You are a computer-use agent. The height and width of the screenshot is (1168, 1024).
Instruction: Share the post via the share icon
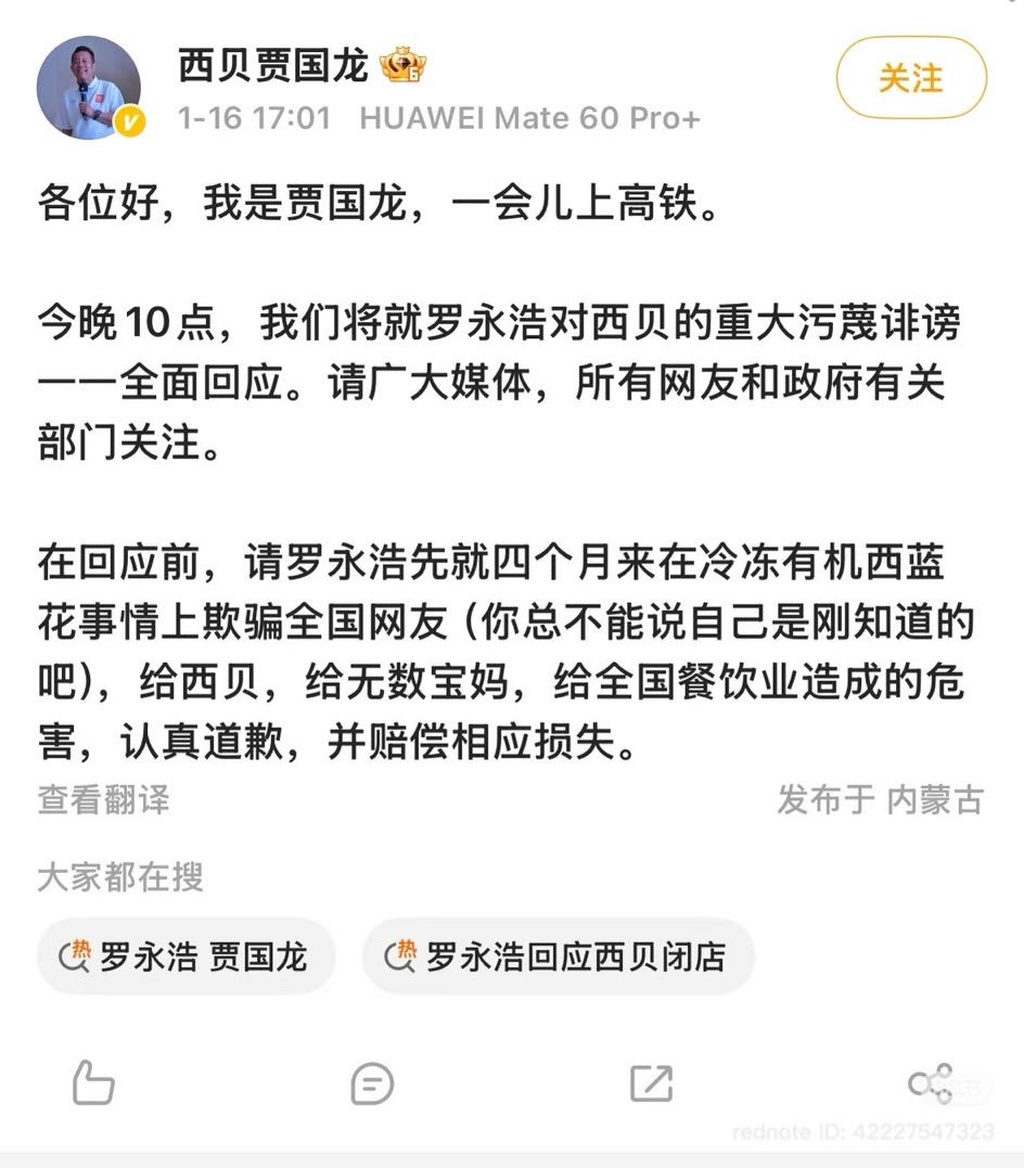[x=930, y=1084]
